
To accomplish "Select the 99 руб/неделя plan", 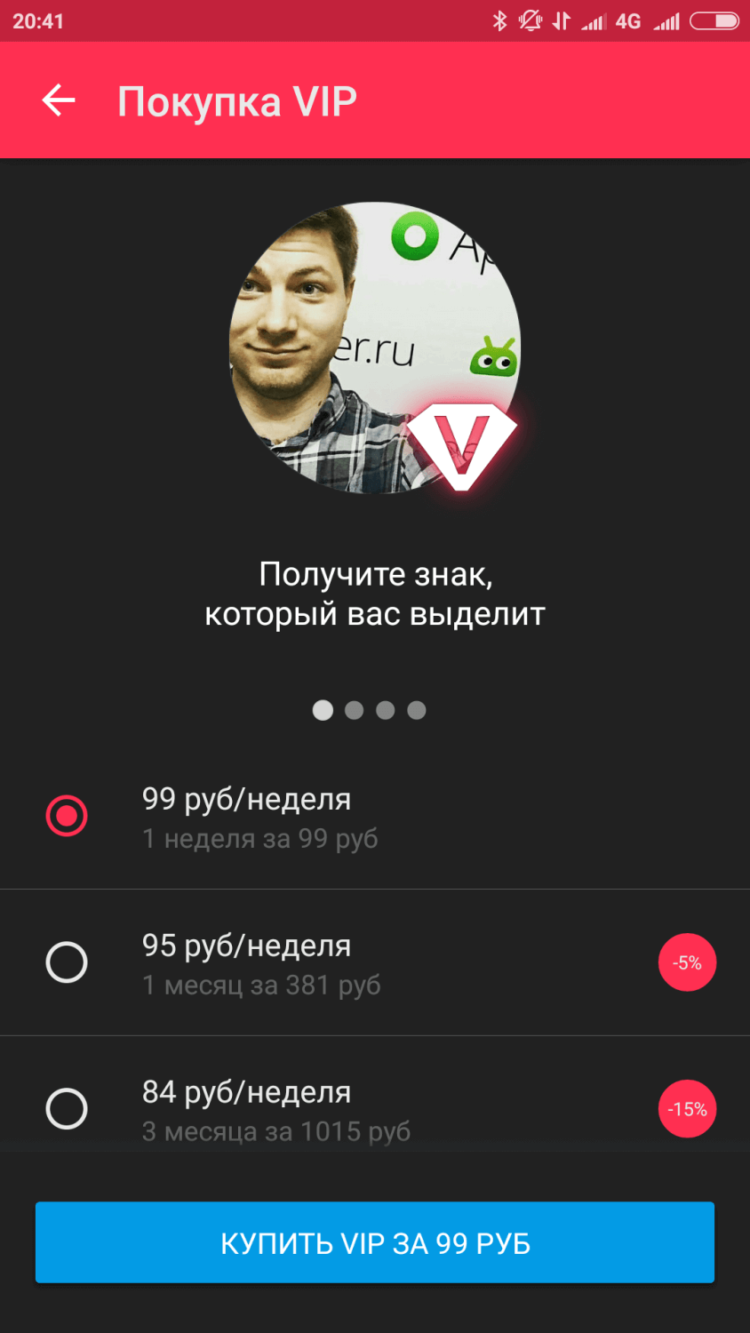I will [x=67, y=815].
